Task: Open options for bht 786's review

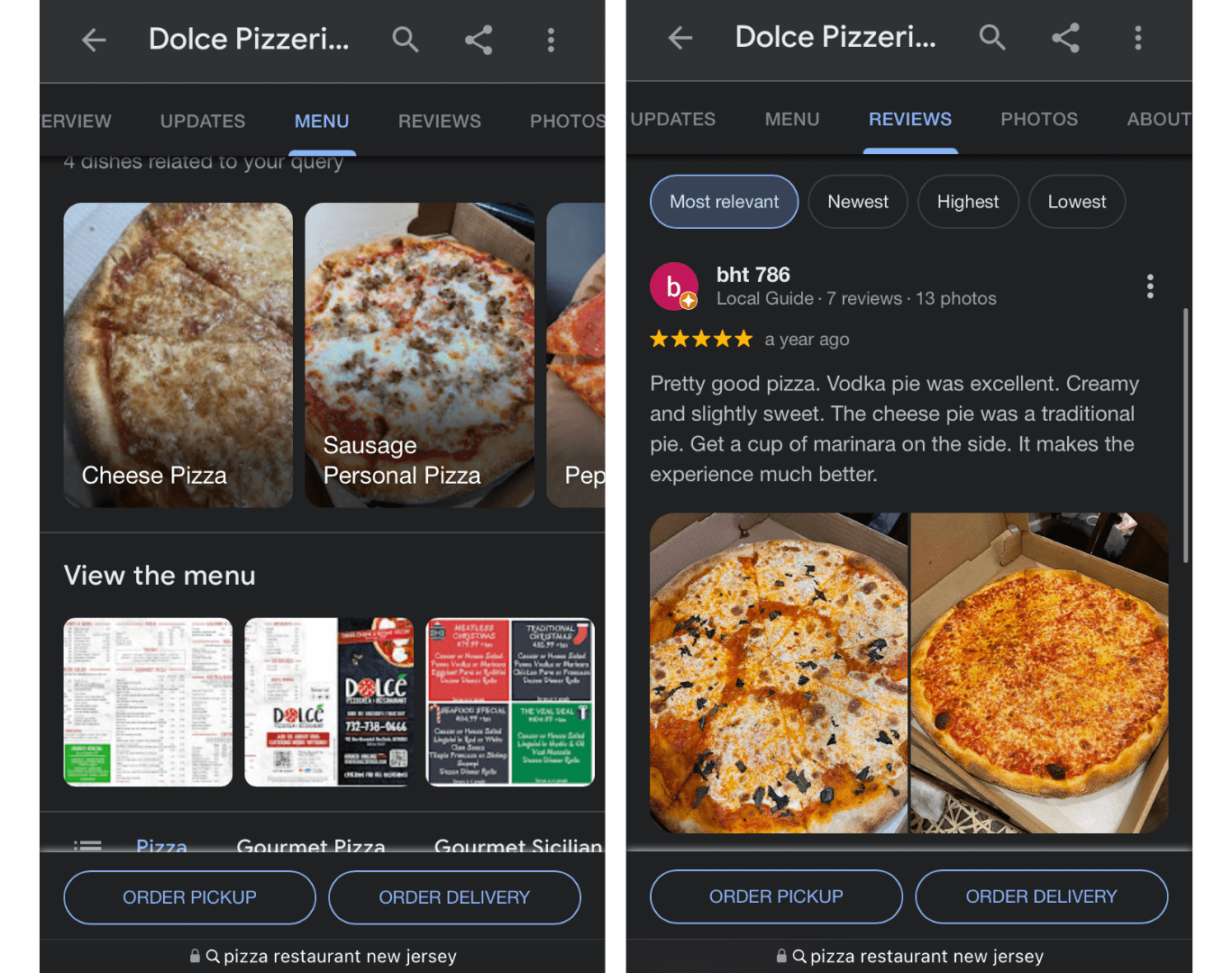Action: [1149, 286]
